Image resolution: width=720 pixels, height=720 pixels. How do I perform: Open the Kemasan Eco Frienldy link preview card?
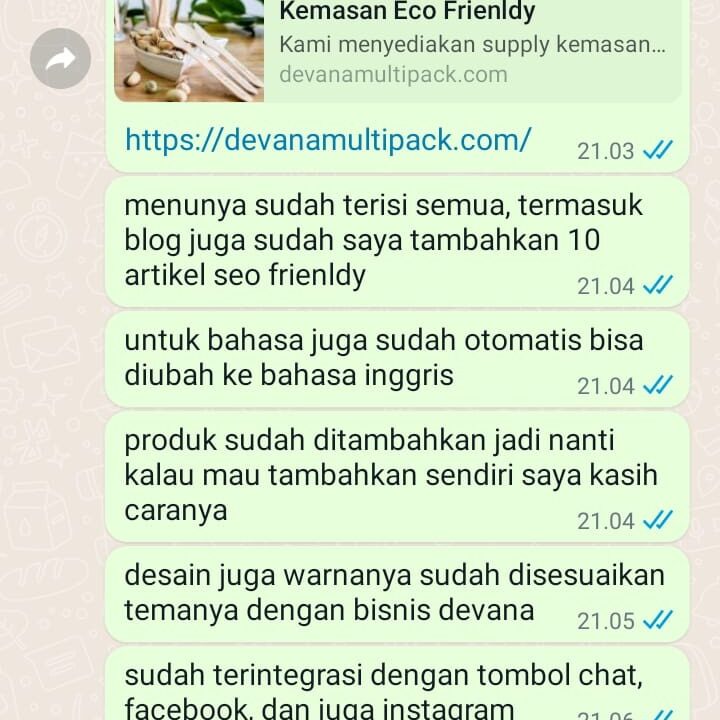tap(470, 45)
